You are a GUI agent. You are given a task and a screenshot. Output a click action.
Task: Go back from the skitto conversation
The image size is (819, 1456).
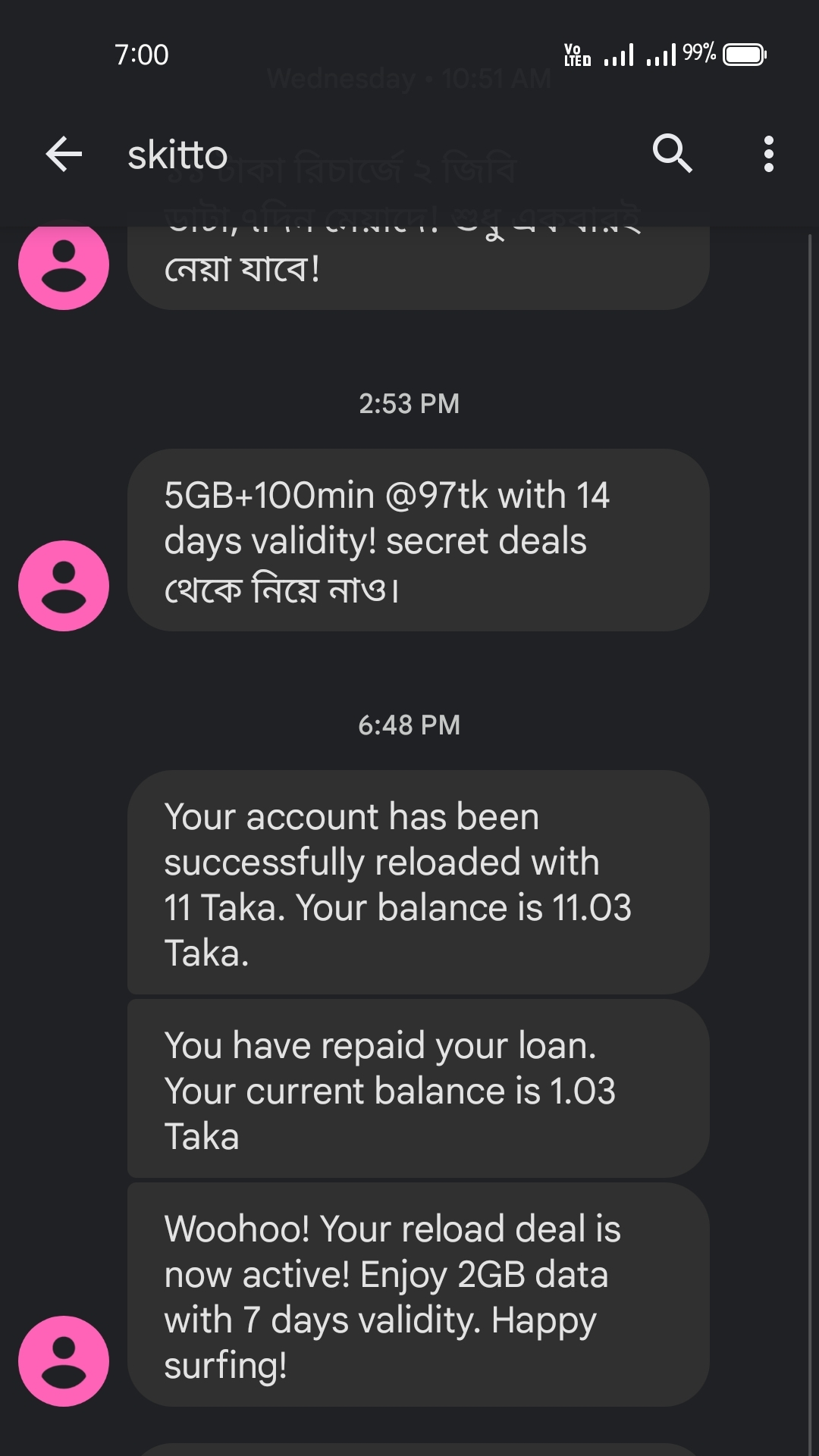[64, 155]
